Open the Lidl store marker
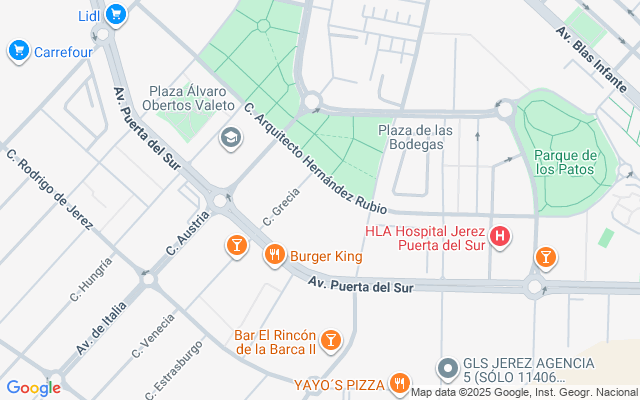Image resolution: width=640 pixels, height=400 pixels. click(x=116, y=15)
